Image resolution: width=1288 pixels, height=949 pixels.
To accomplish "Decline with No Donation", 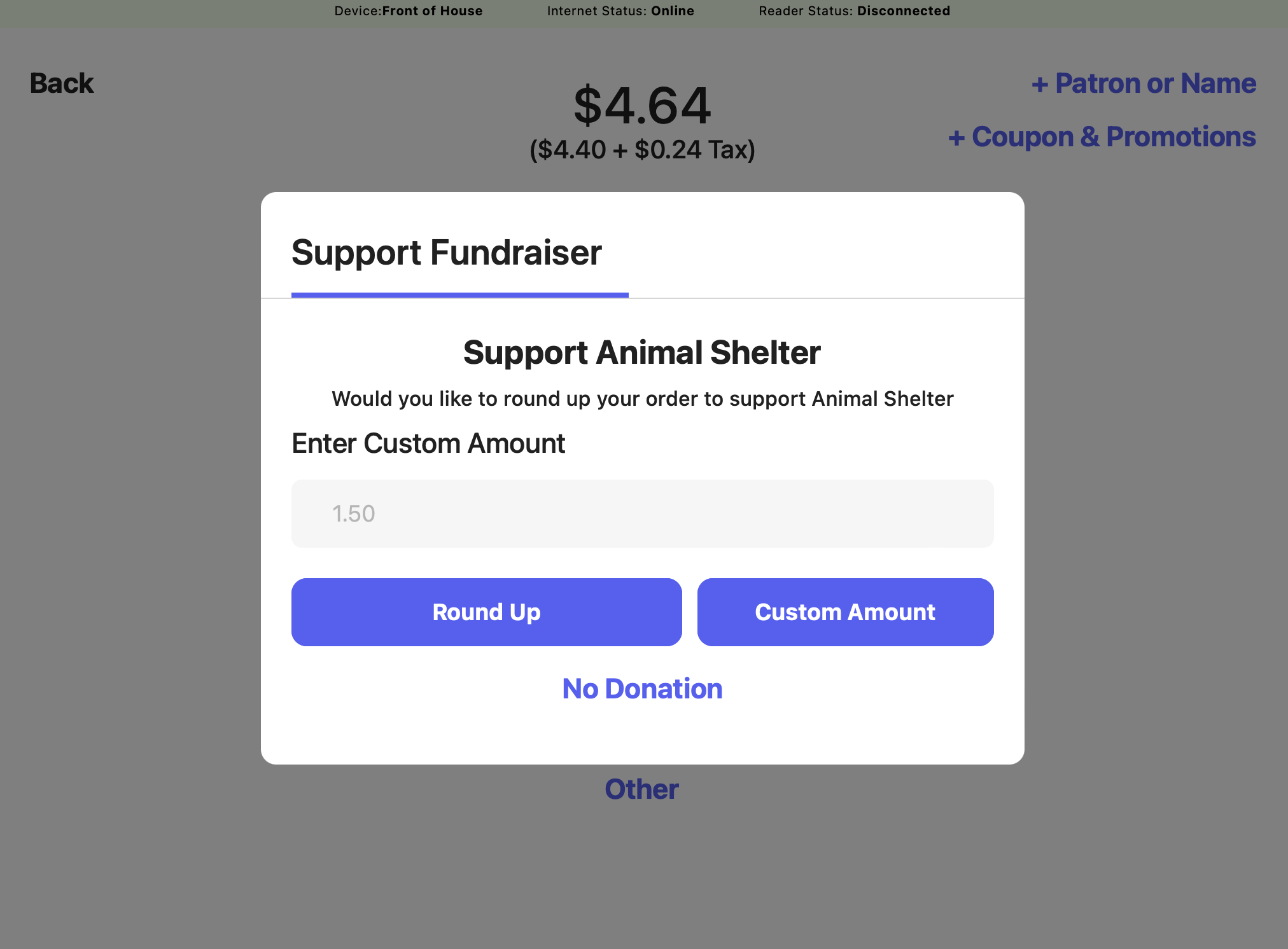I will click(x=642, y=689).
